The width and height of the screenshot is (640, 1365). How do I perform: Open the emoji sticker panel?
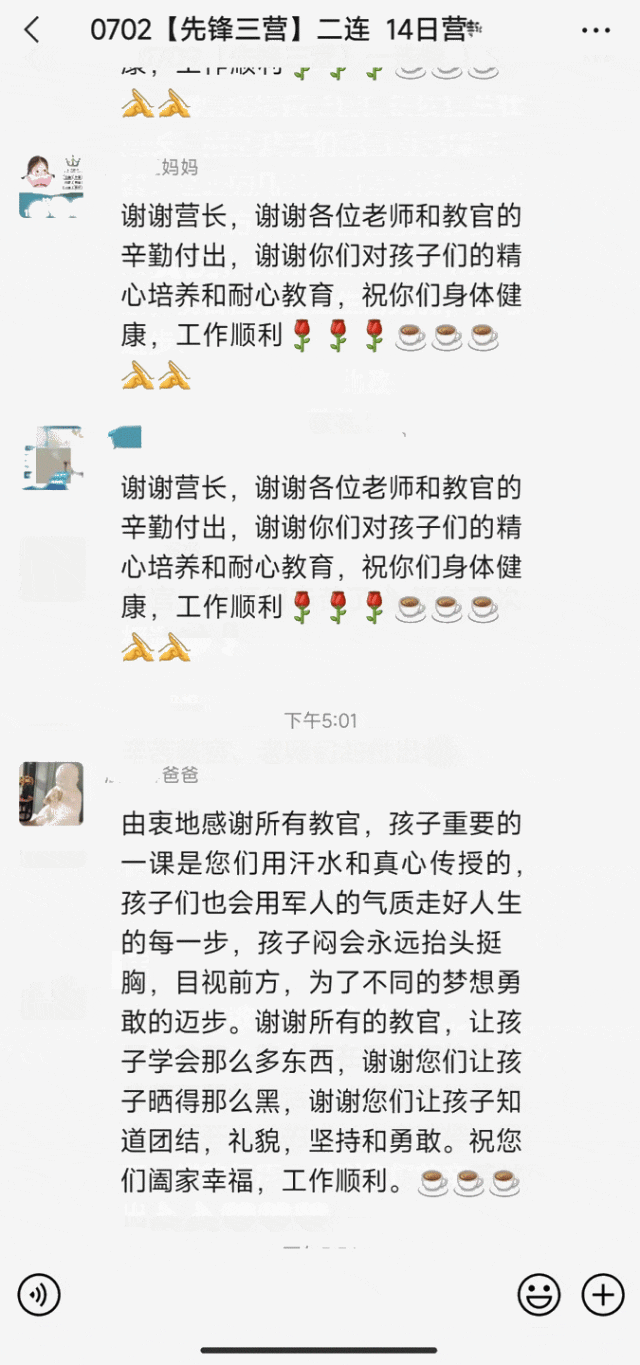[538, 1295]
